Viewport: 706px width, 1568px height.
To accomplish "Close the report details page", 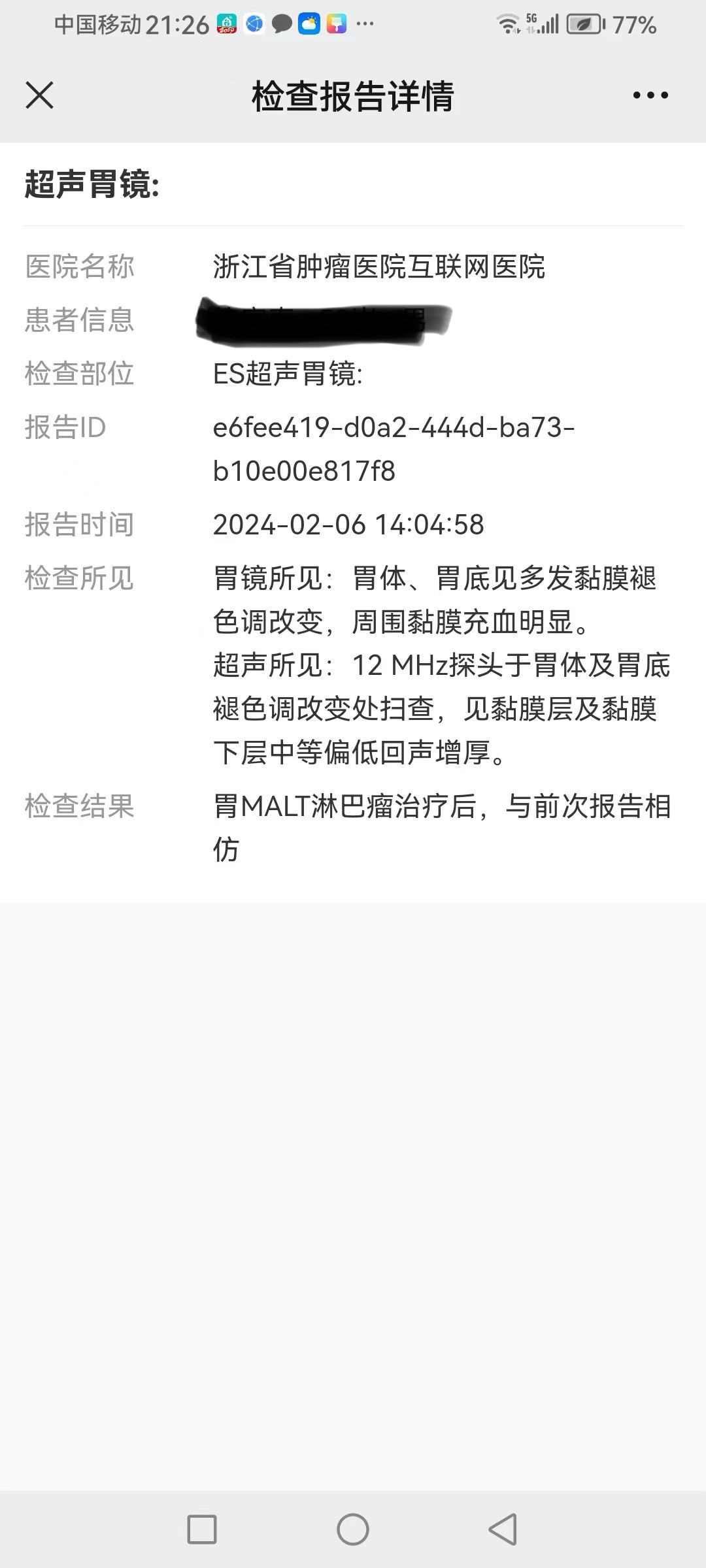I will (x=39, y=95).
